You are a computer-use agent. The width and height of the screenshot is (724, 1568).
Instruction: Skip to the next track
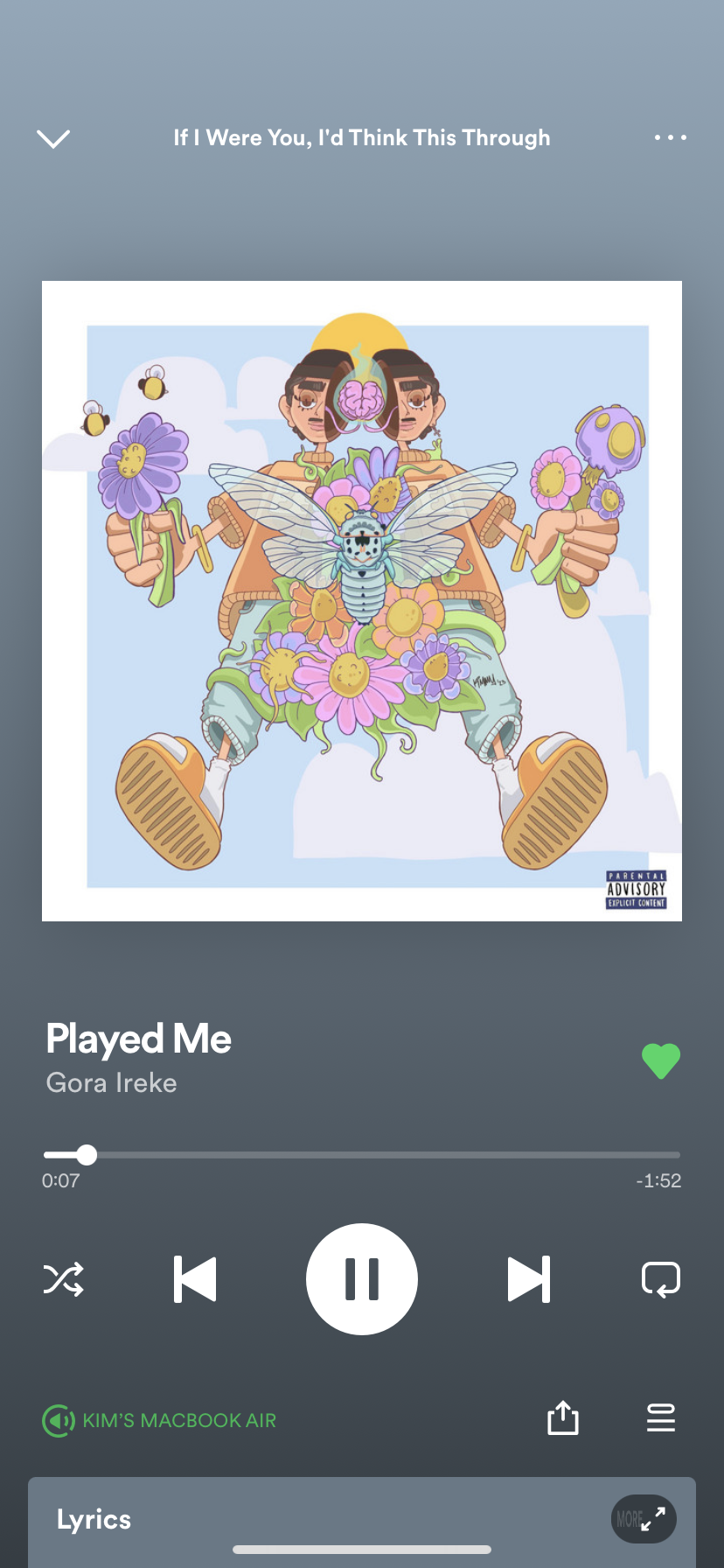pyautogui.click(x=528, y=1279)
